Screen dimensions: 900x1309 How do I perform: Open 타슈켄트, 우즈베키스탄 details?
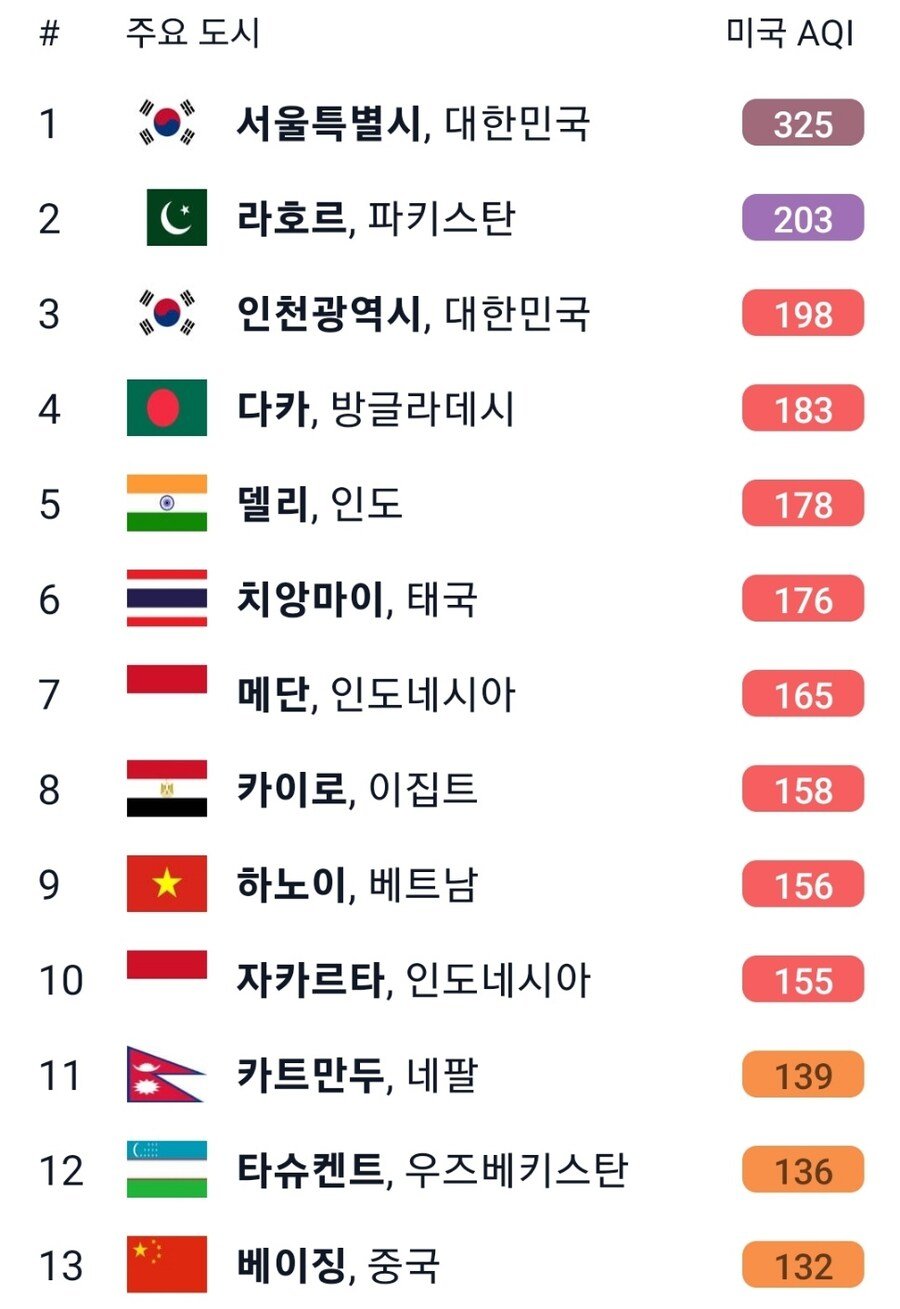coord(450,1170)
